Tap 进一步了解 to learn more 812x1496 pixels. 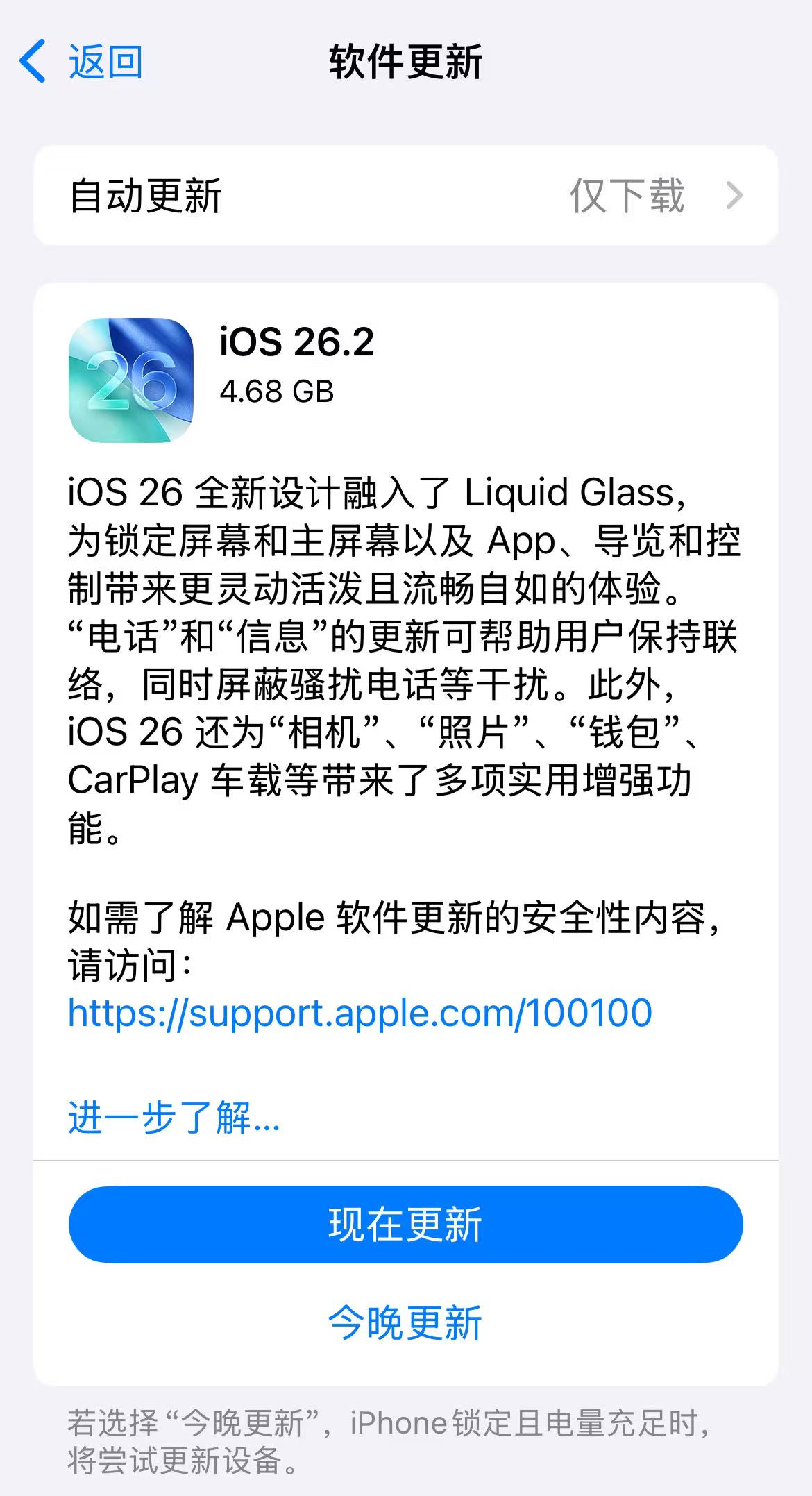point(174,1117)
